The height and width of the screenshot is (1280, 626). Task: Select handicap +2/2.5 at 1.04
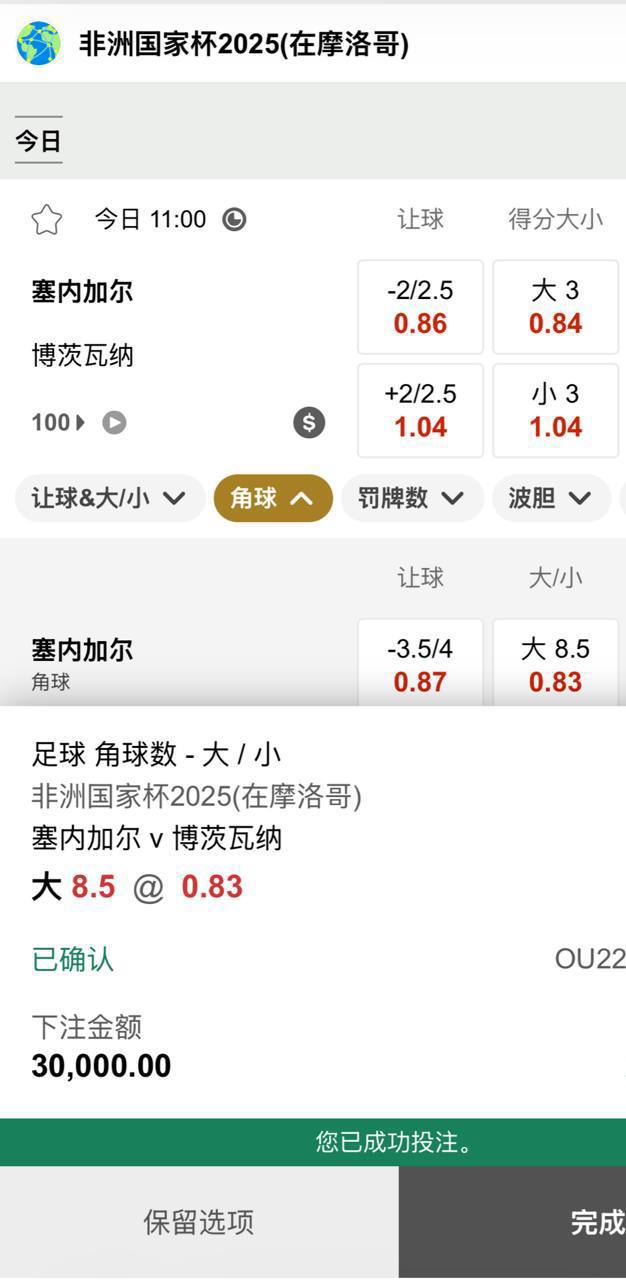420,410
